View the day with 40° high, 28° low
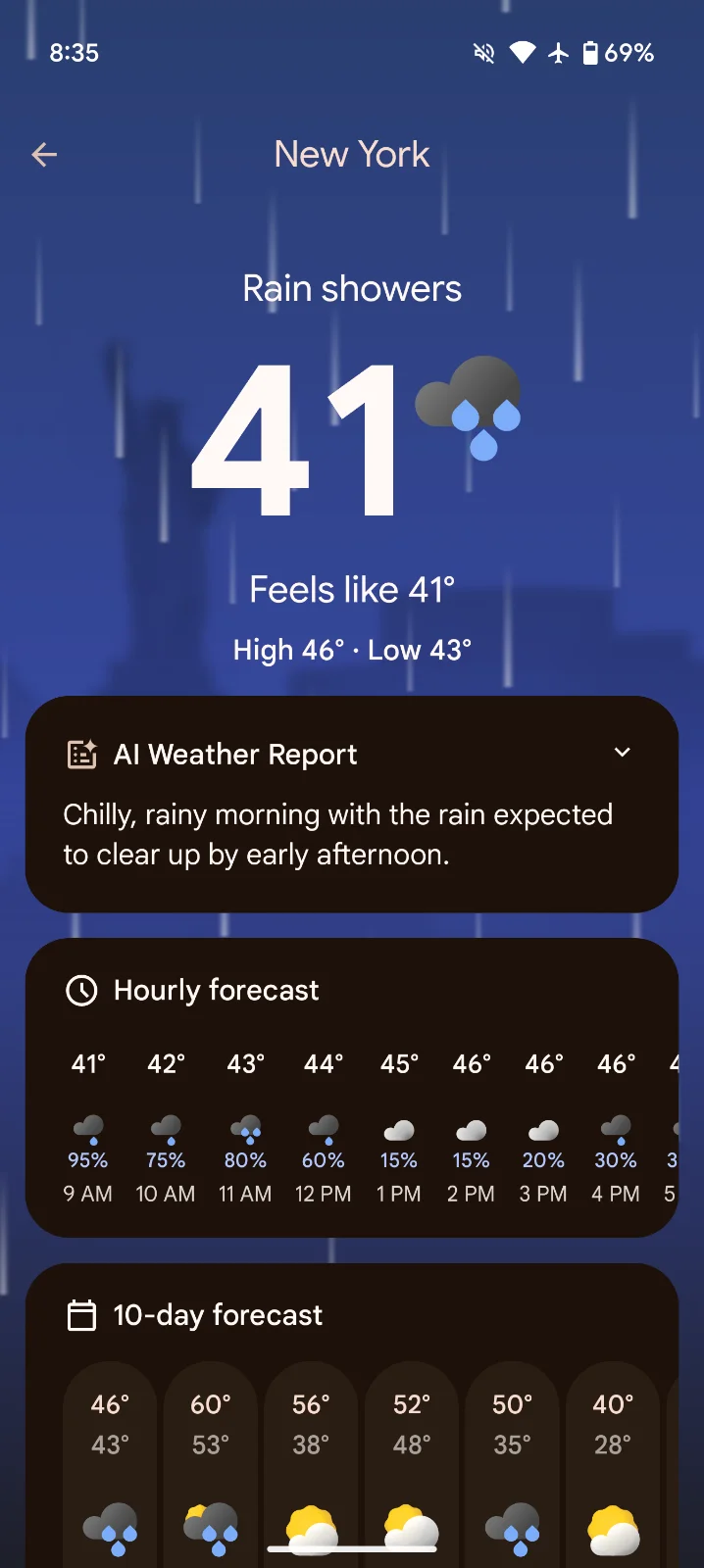The width and height of the screenshot is (704, 1568). 613,1460
